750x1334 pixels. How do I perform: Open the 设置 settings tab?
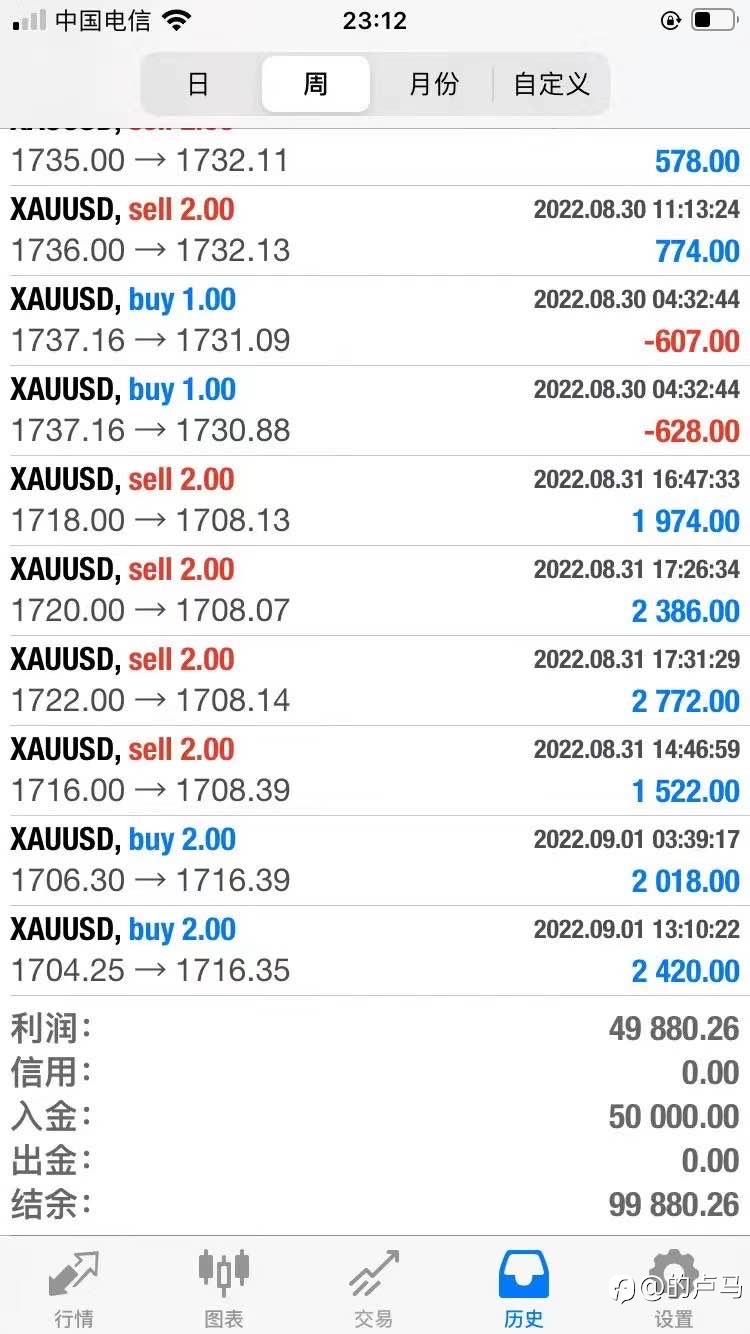[x=674, y=1288]
